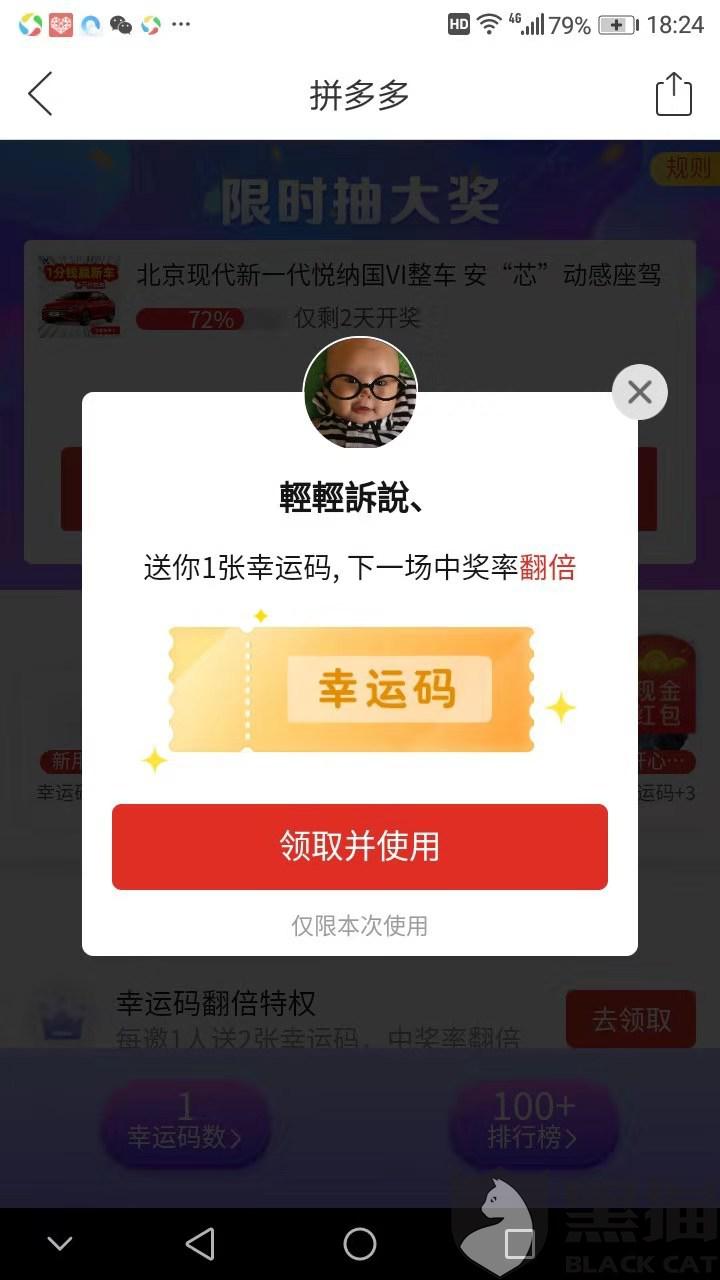Close the 幸运码 popup dialog
This screenshot has height=1280, width=720.
click(639, 392)
